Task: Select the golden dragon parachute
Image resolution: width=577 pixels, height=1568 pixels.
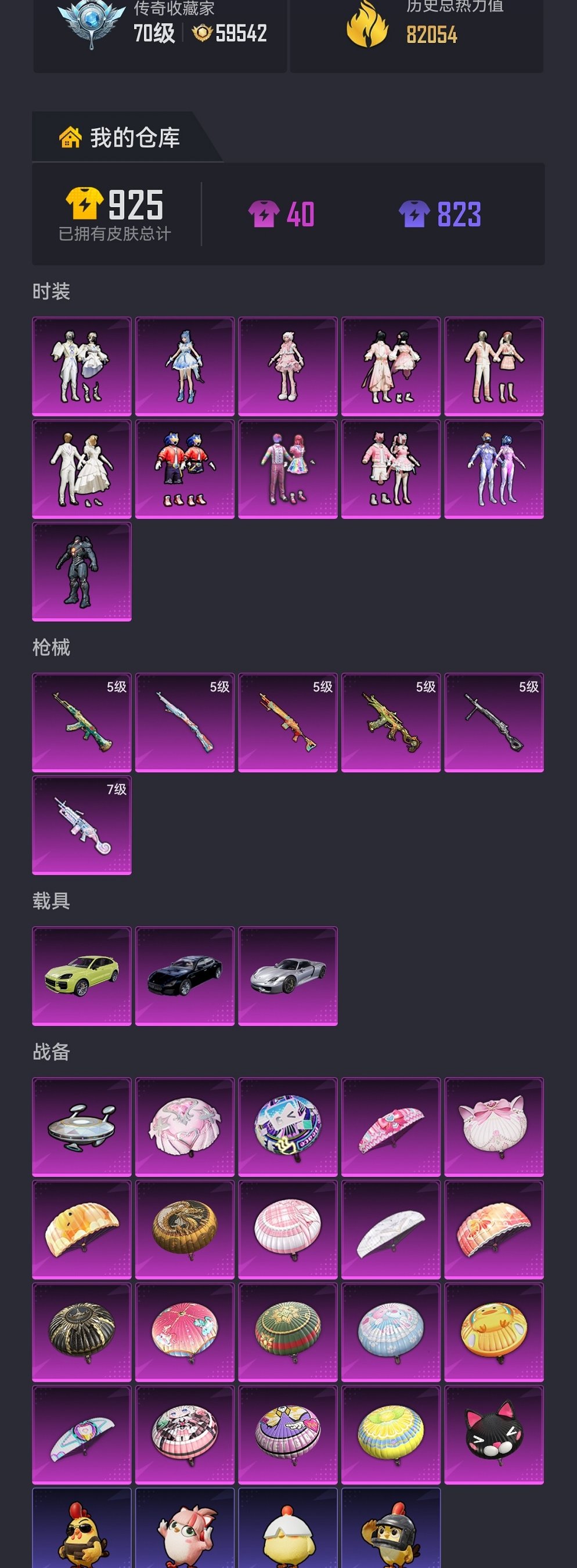Action: click(185, 1229)
